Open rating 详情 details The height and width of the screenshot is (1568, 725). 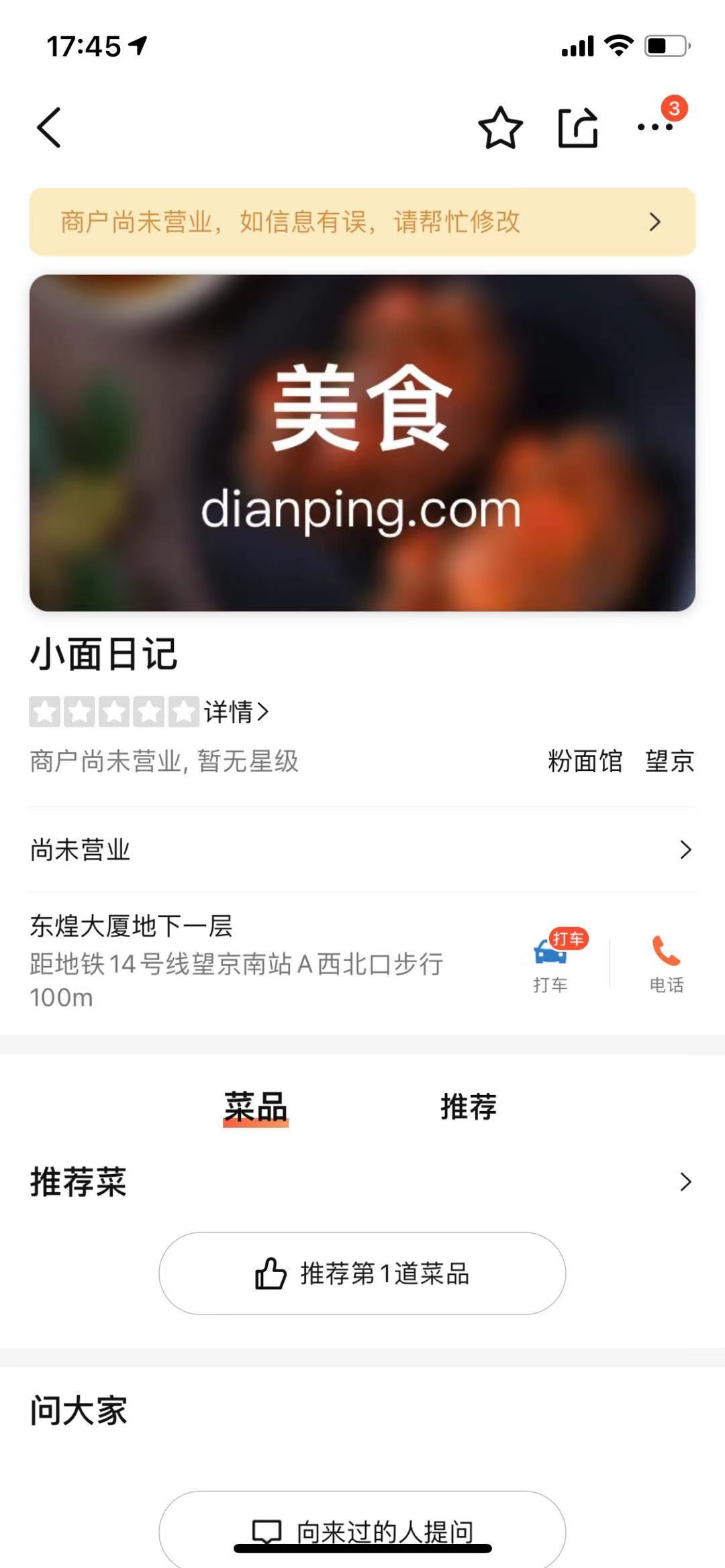[236, 712]
